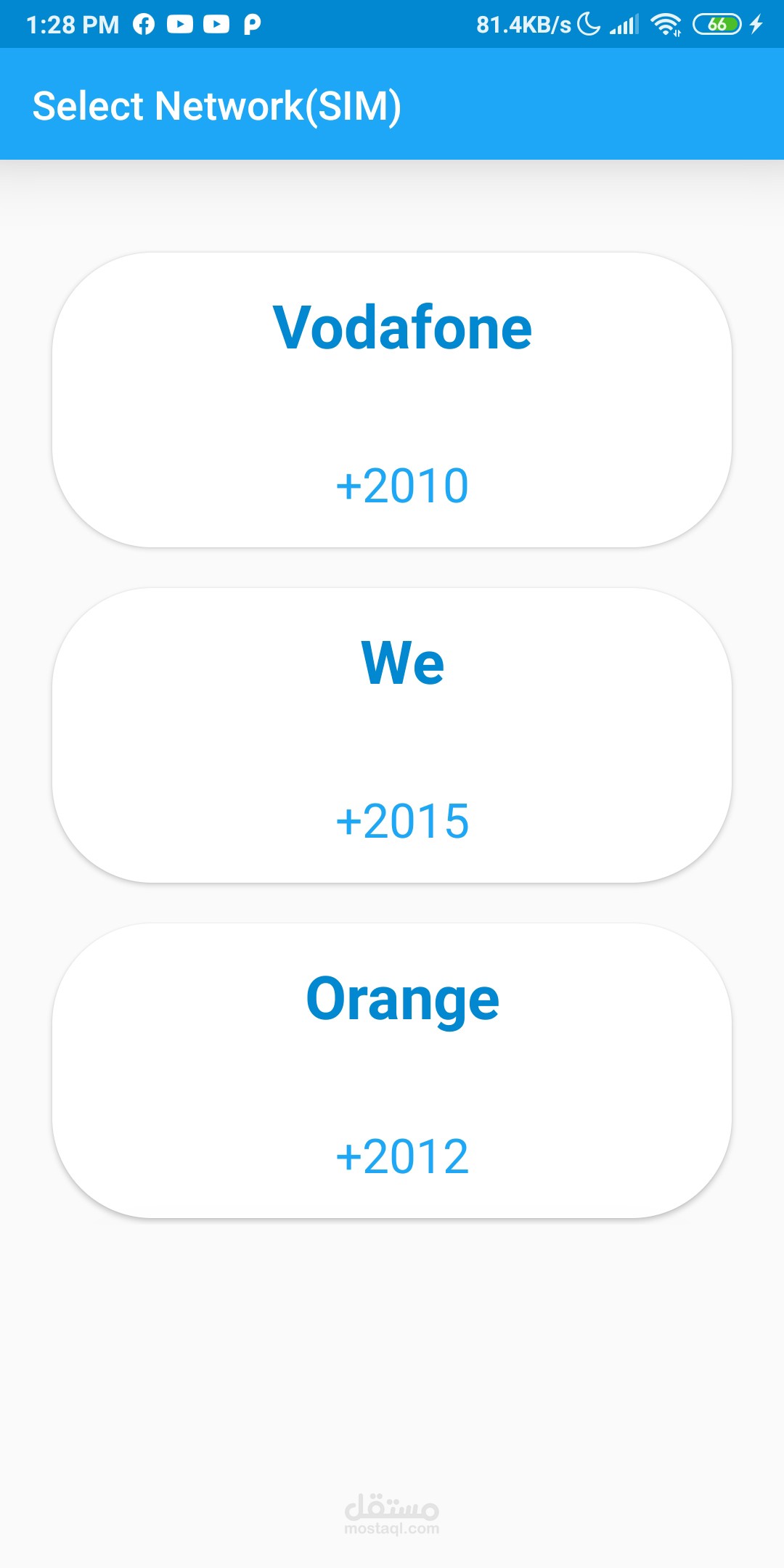Pick the Orange network card

point(392,1071)
